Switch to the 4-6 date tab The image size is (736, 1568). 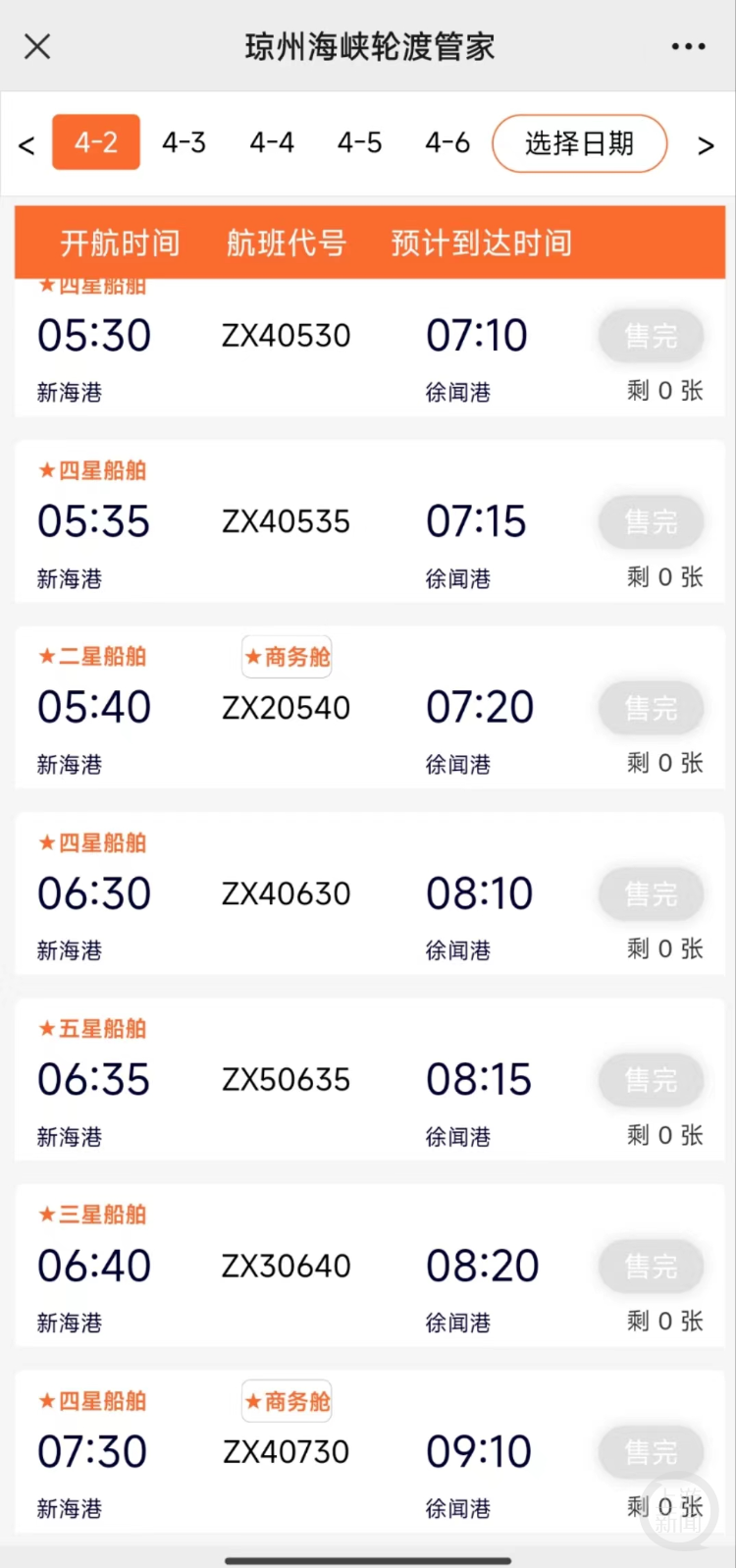[447, 143]
